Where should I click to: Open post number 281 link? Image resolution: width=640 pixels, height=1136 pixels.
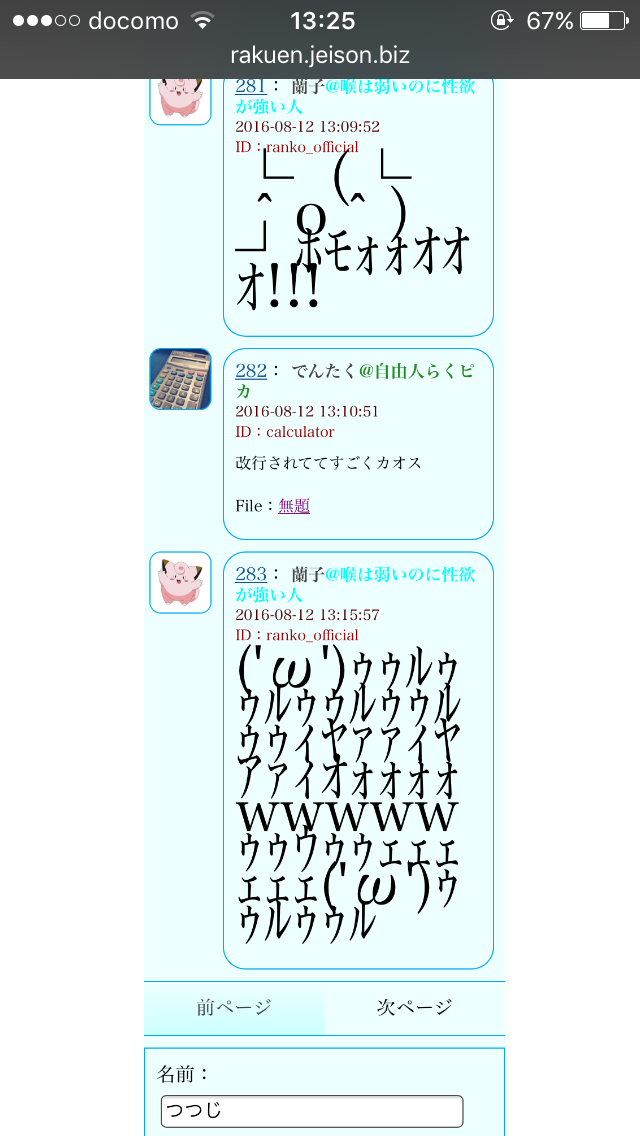click(250, 87)
